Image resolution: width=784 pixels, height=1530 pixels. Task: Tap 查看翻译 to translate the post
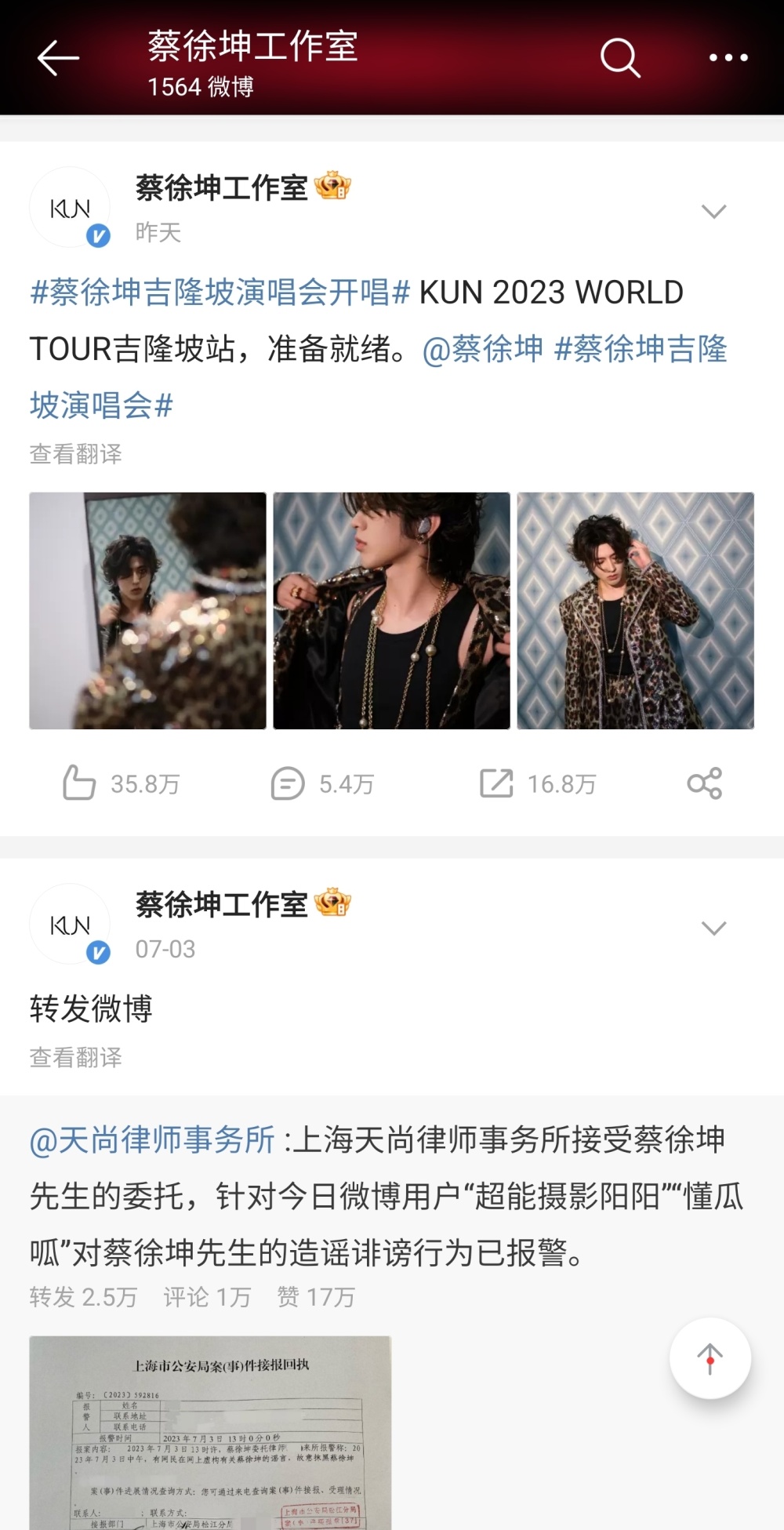click(77, 449)
